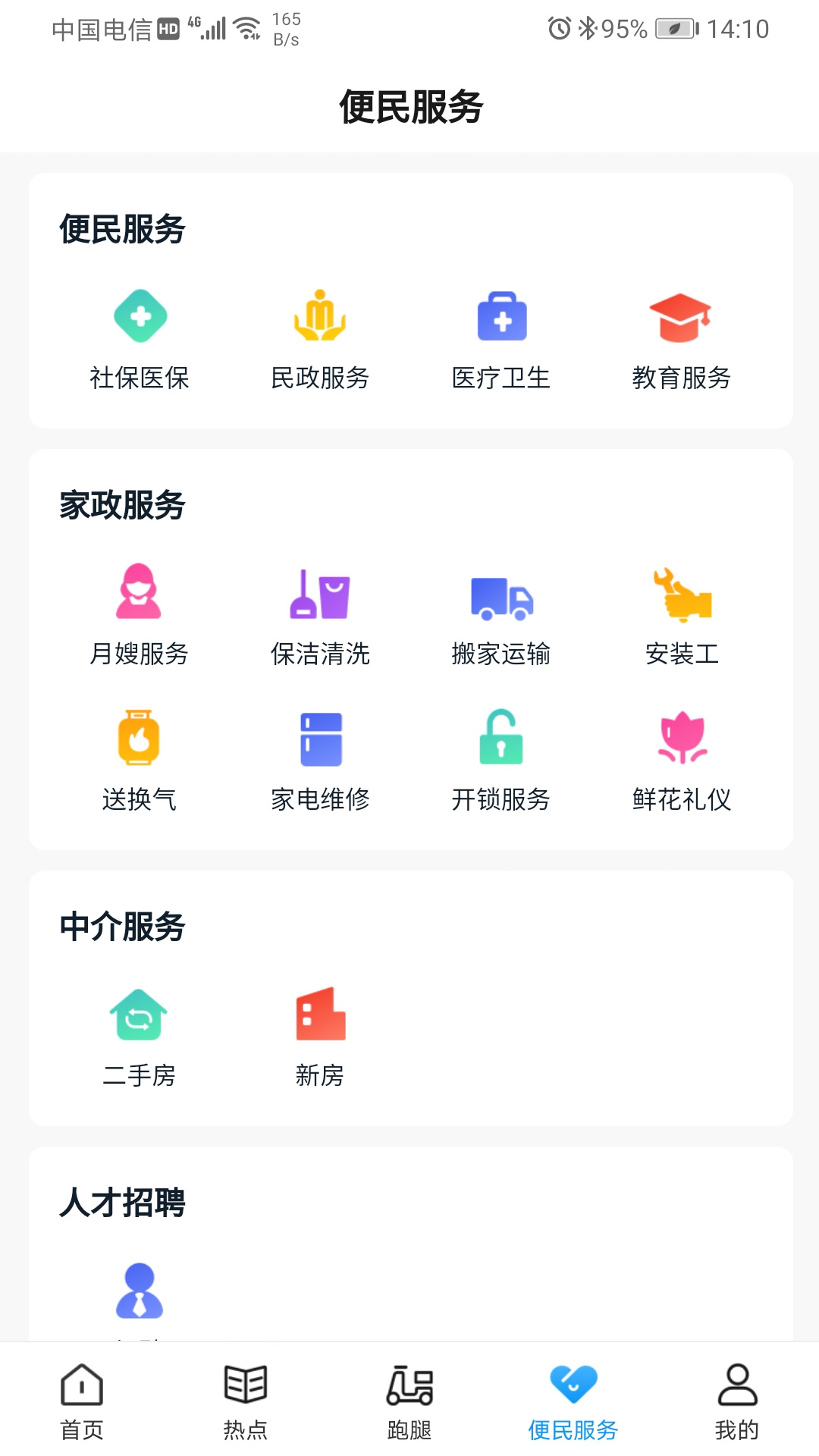The width and height of the screenshot is (819, 1456).
Task: Select 鲜花礼仪 flower service
Action: click(681, 760)
